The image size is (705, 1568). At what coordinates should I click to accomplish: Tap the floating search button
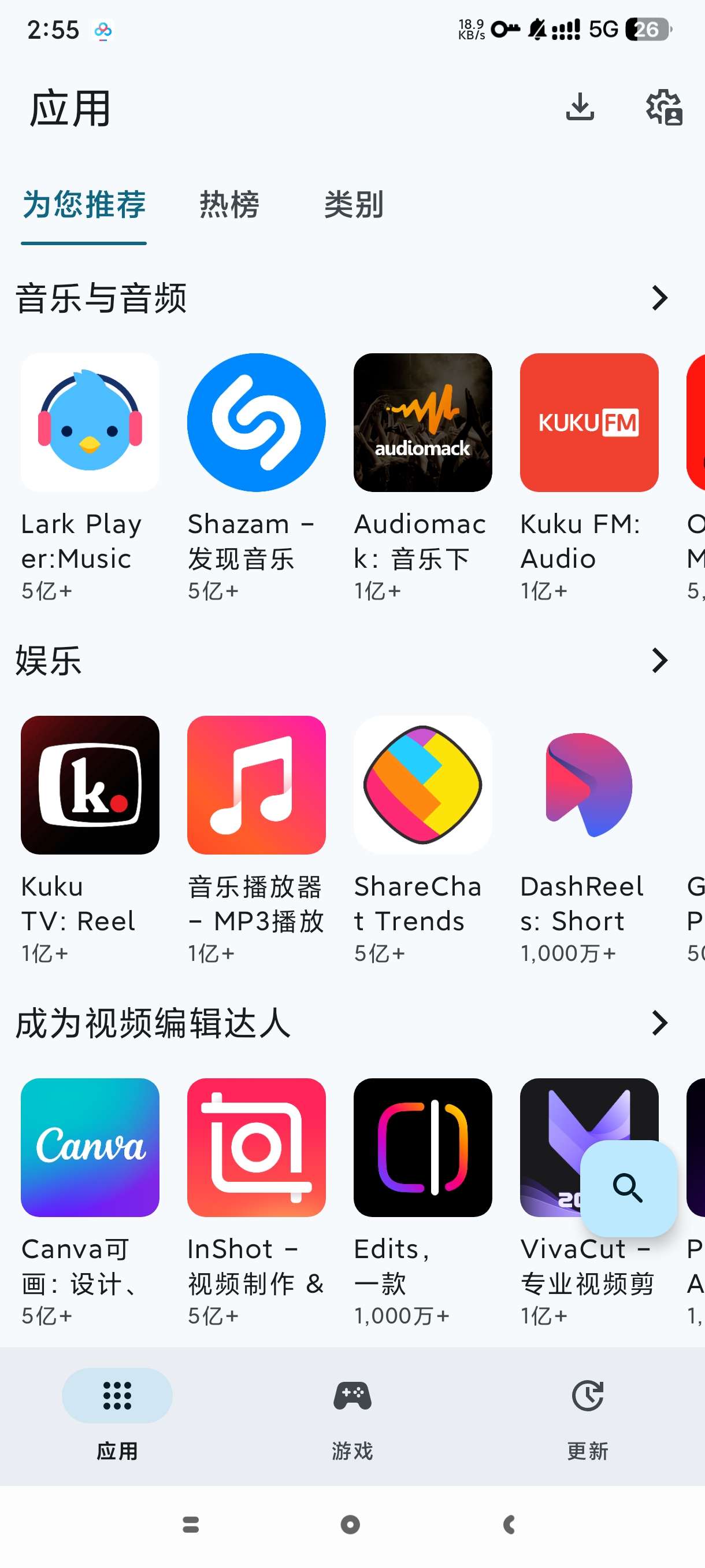click(628, 1188)
